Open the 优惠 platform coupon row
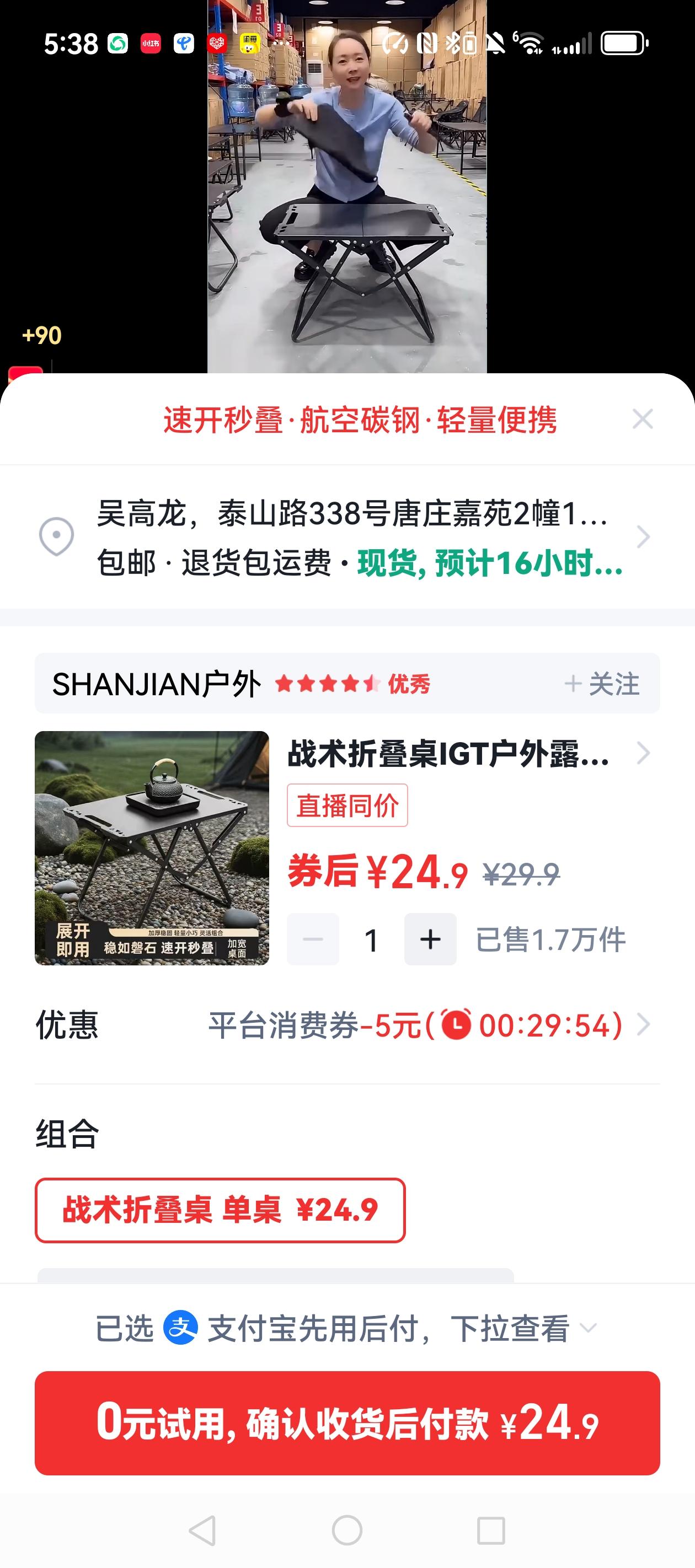The height and width of the screenshot is (1568, 695). 347,1025
